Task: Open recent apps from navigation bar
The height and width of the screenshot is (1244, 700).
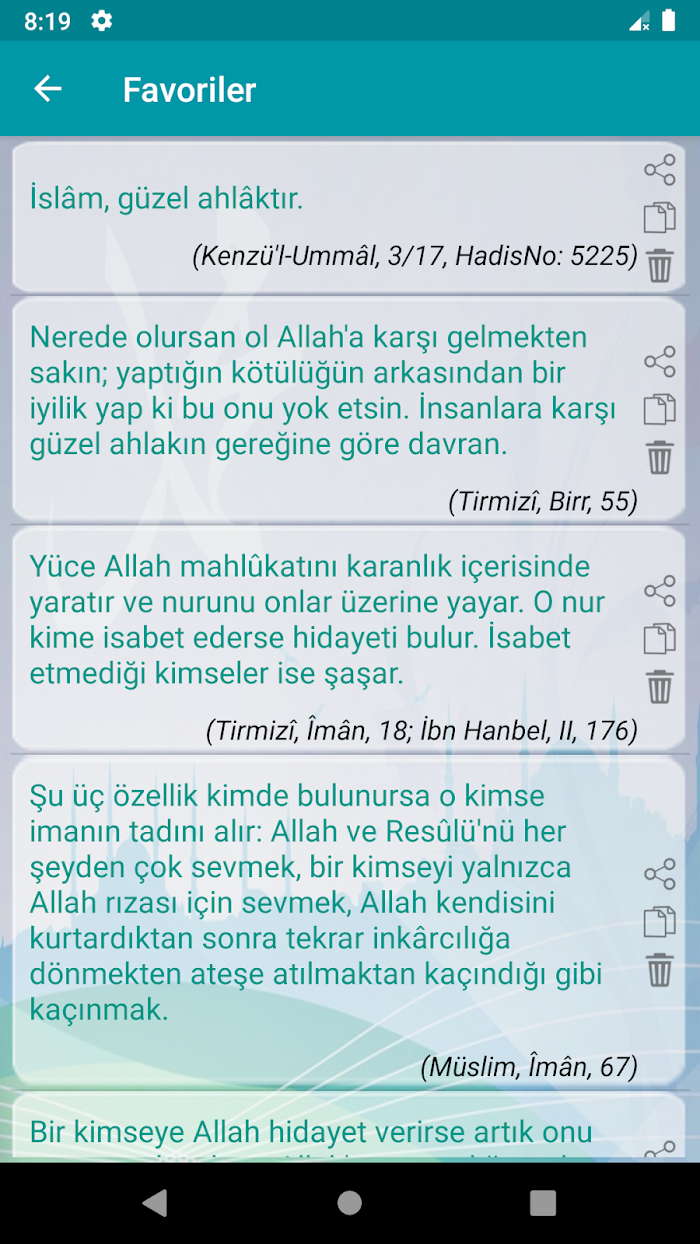Action: [x=543, y=1202]
